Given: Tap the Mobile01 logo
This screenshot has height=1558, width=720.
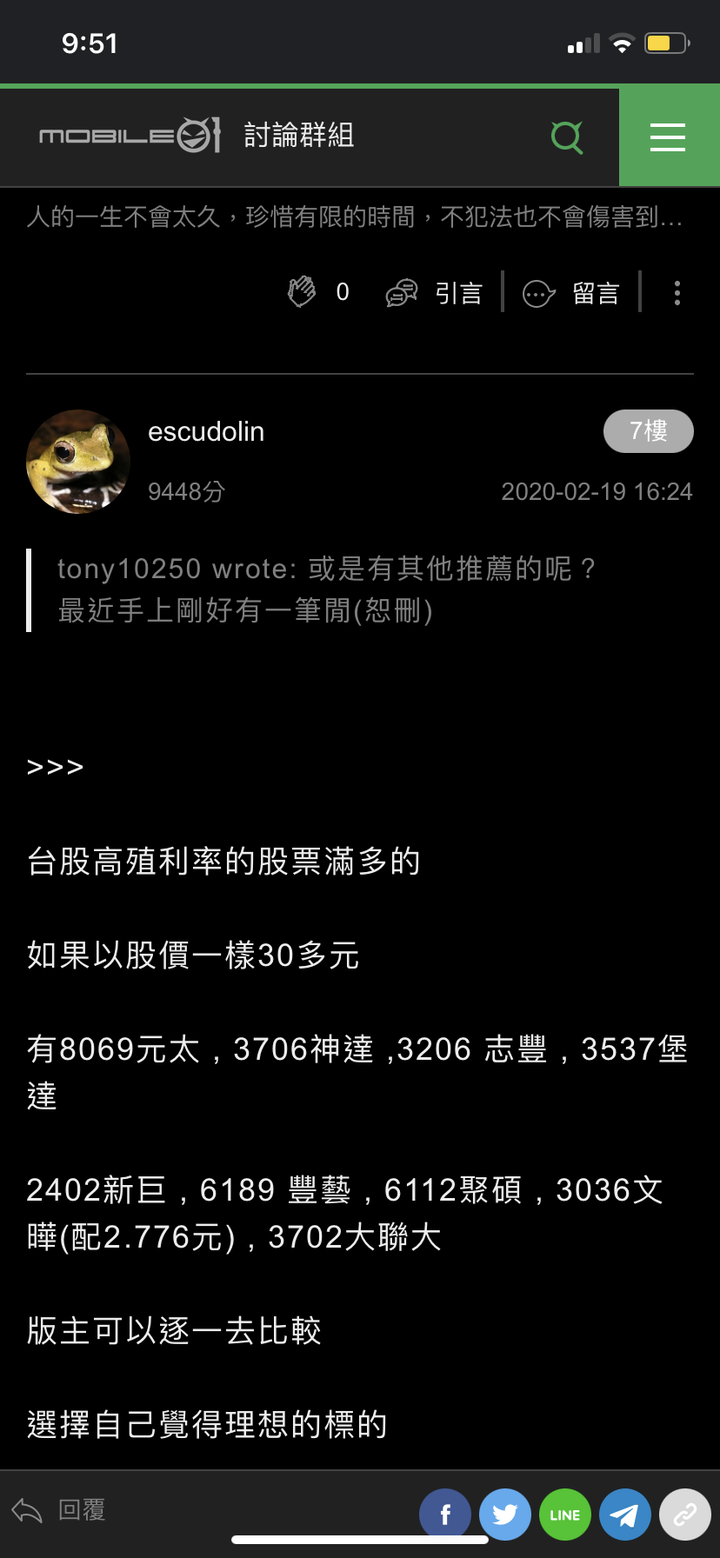Looking at the screenshot, I should (129, 136).
